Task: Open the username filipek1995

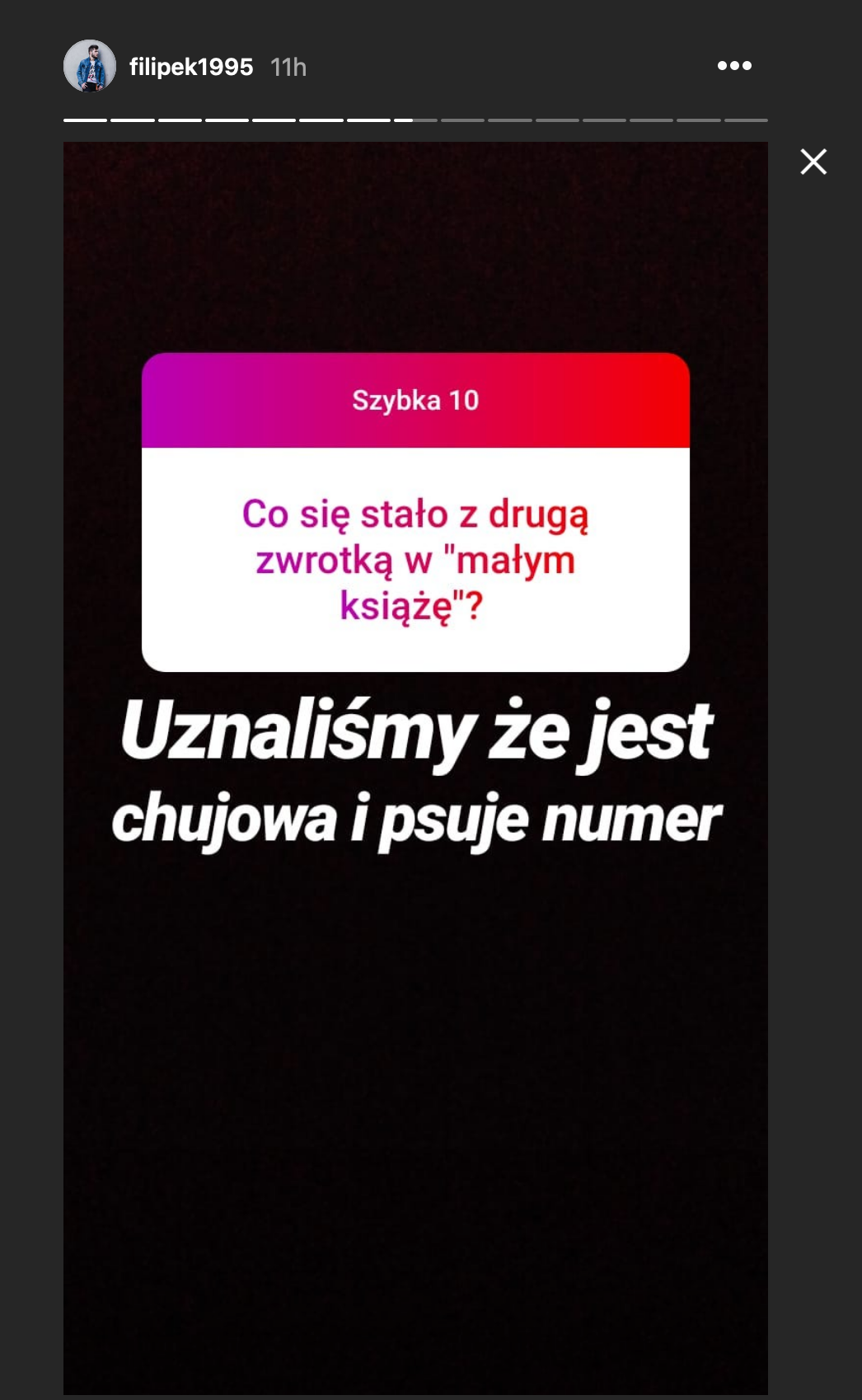Action: click(190, 67)
